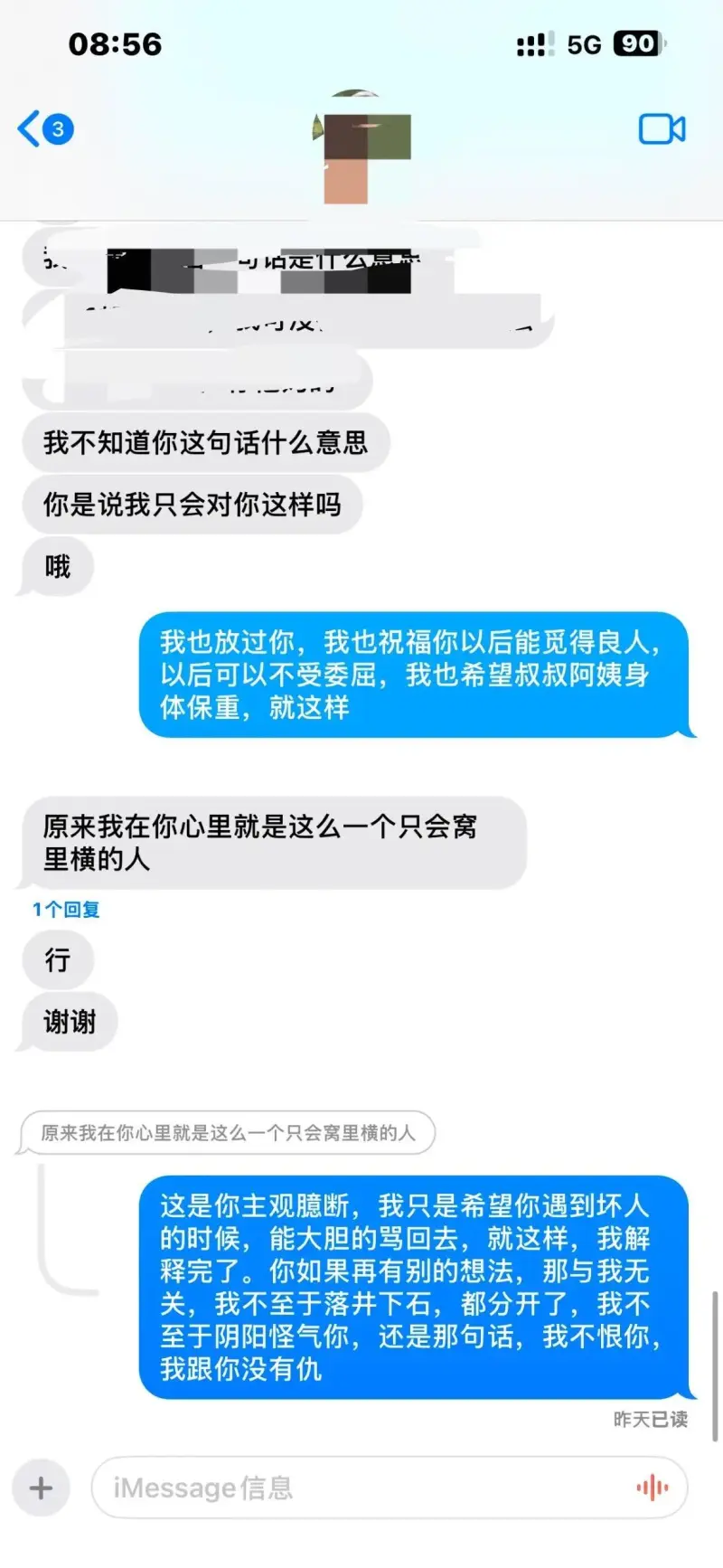723x1568 pixels.
Task: Open the 1个回复 reply thread
Action: 66,909
